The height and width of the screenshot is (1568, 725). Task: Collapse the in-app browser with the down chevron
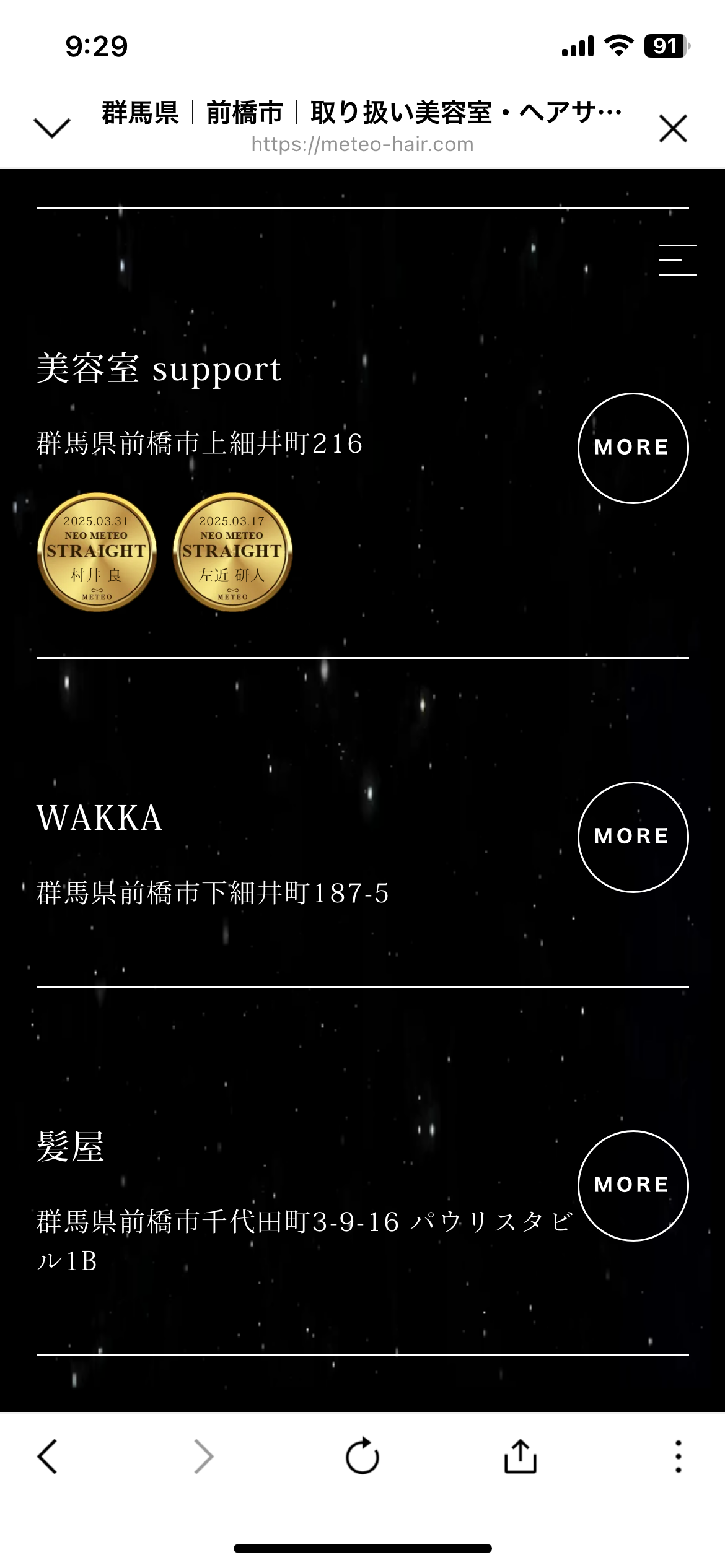click(52, 128)
